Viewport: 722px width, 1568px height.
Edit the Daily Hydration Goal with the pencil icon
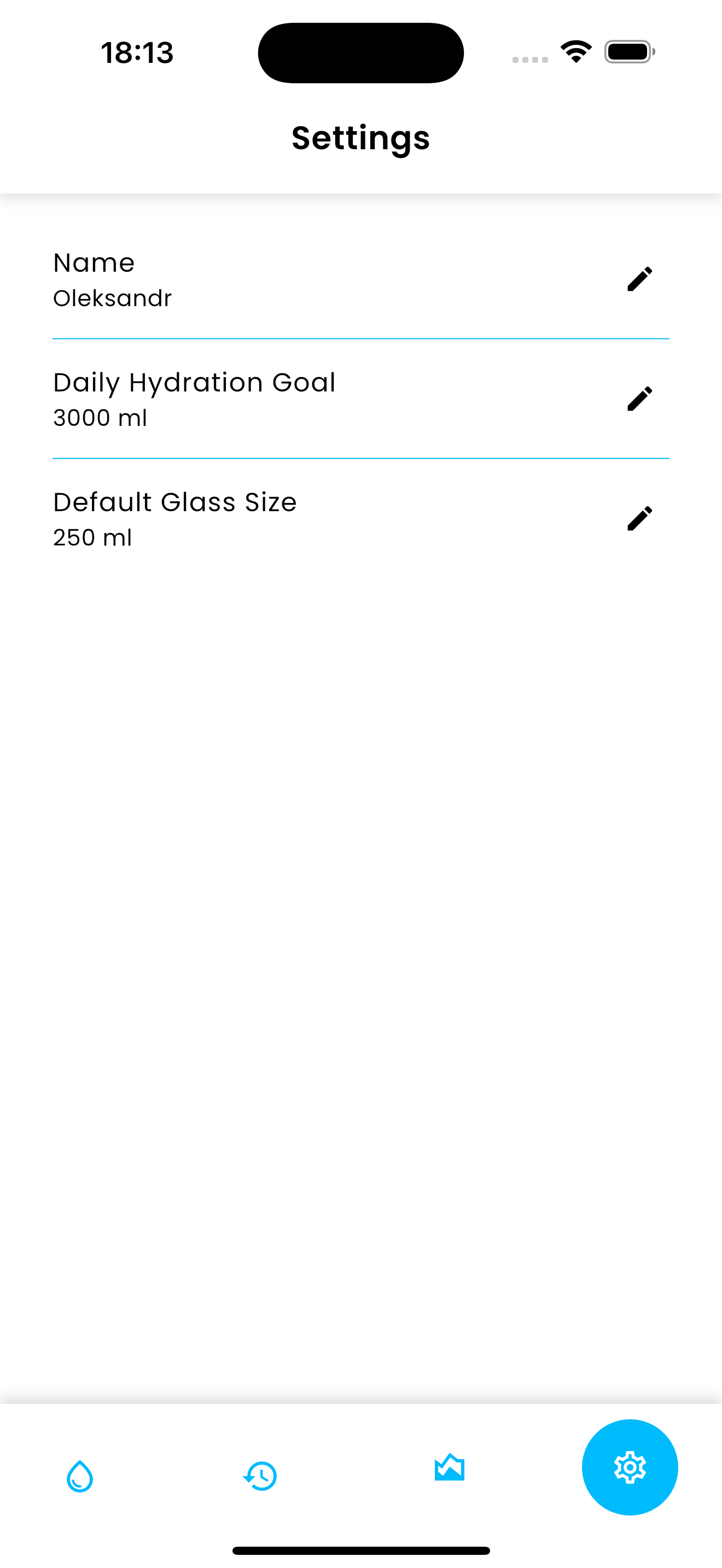point(640,399)
